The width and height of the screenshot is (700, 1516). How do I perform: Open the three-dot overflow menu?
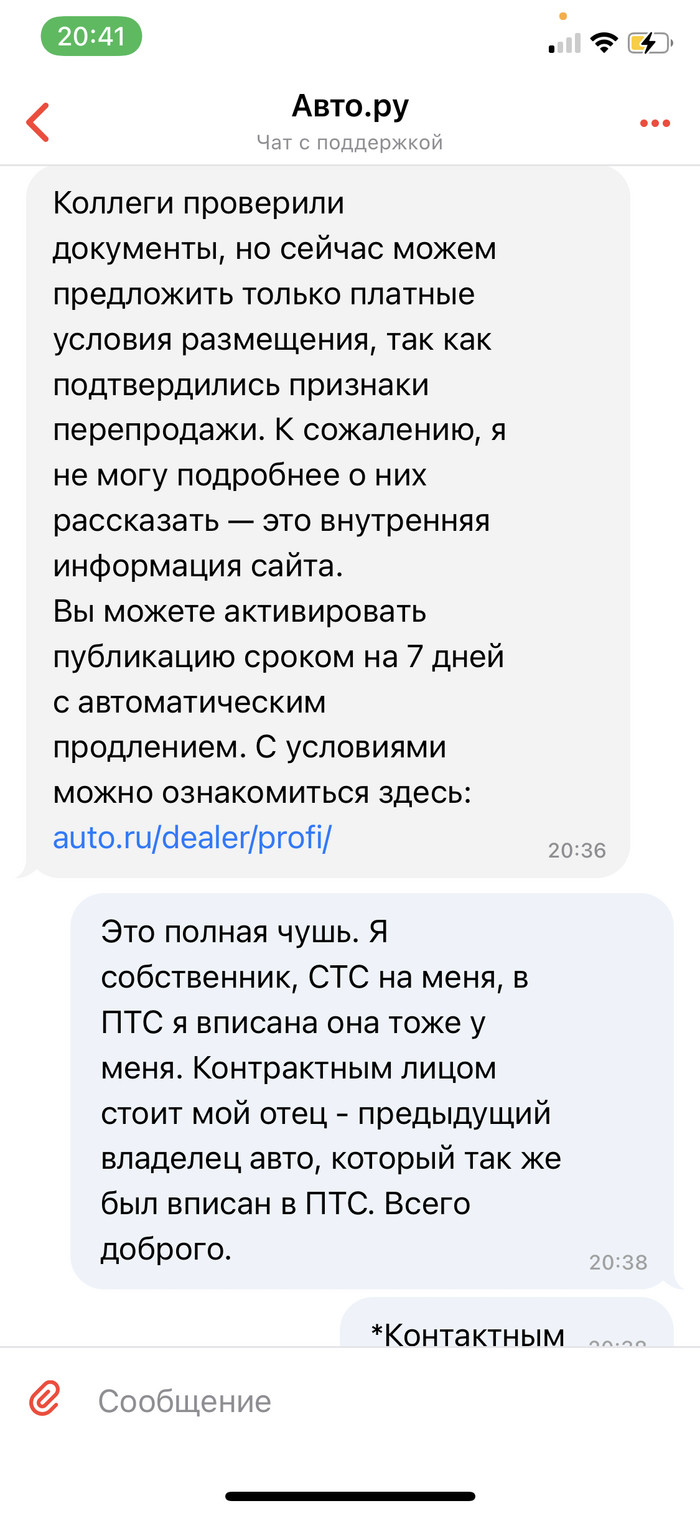tap(654, 123)
